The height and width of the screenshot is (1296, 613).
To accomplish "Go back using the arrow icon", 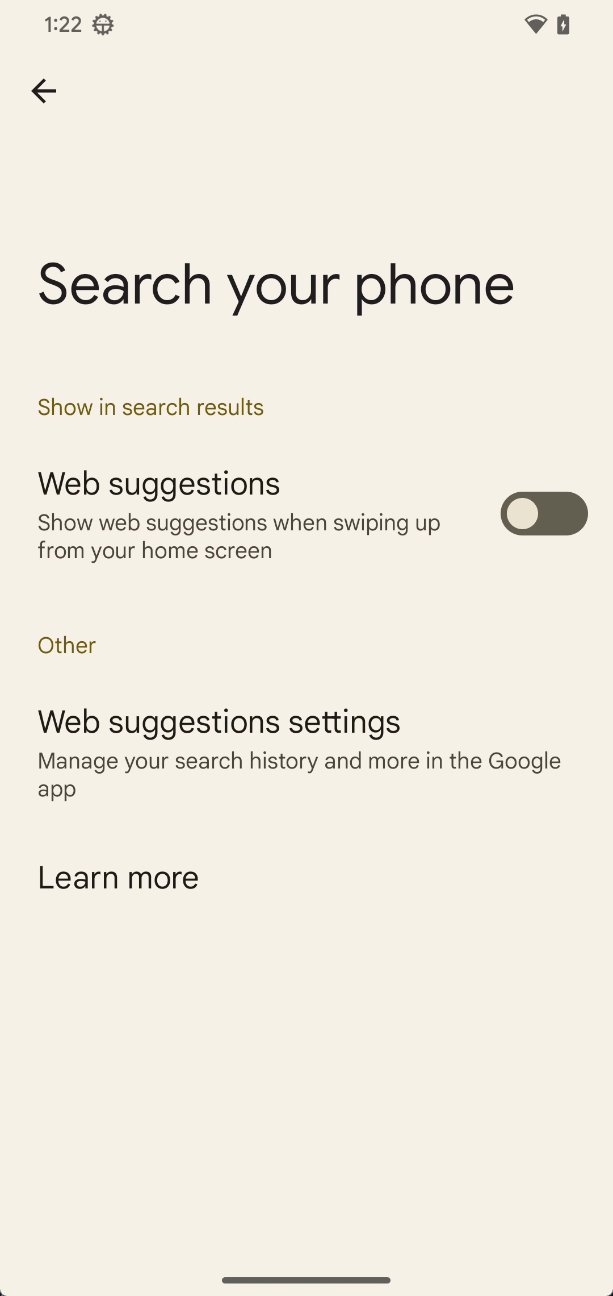I will point(43,91).
